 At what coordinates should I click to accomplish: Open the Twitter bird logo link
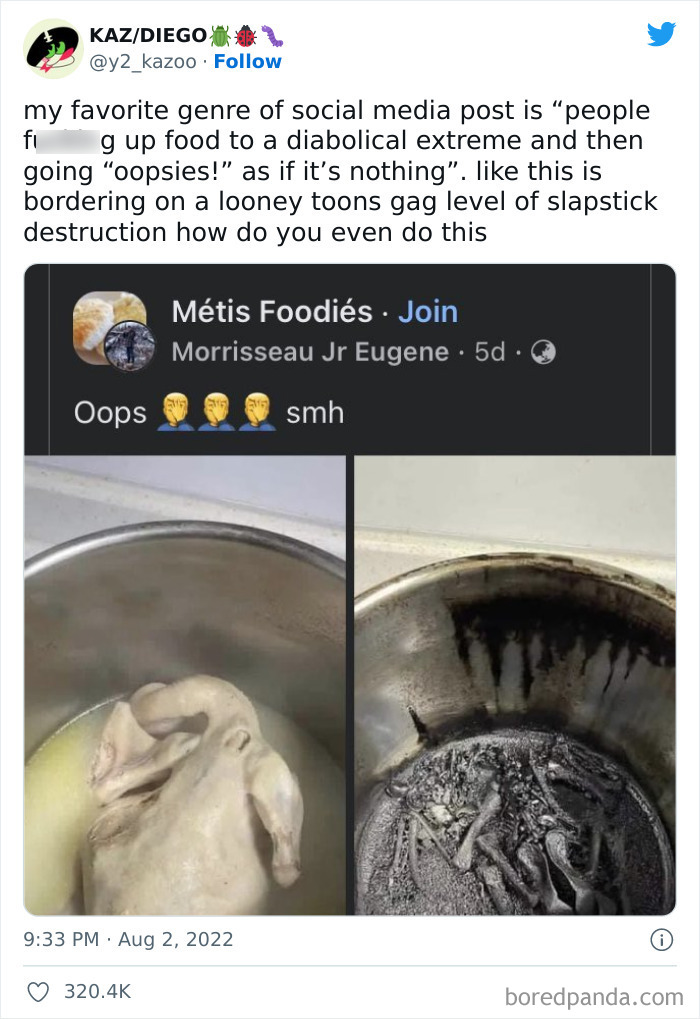tap(661, 34)
